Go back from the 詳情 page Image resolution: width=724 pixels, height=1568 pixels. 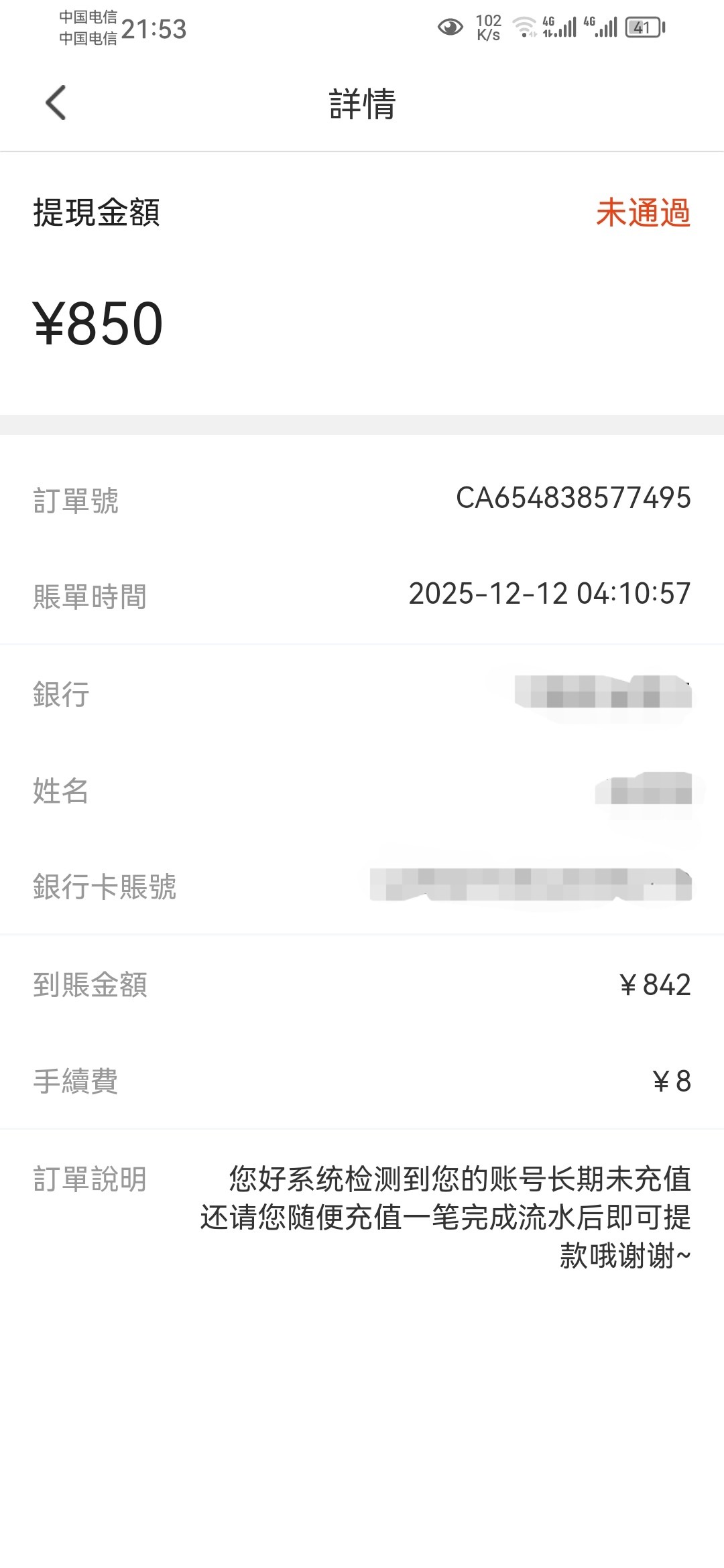coord(56,103)
